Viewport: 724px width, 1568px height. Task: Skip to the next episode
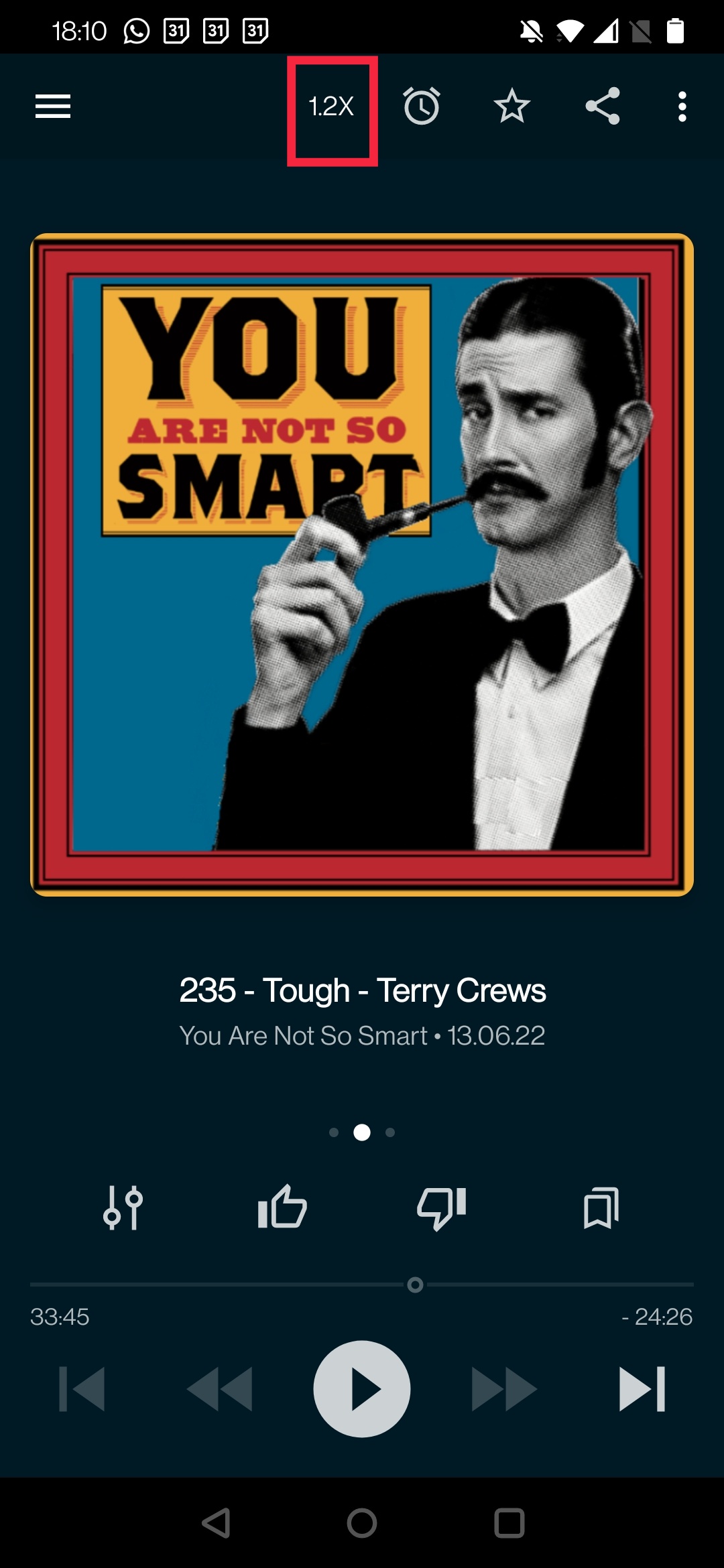(x=642, y=1389)
